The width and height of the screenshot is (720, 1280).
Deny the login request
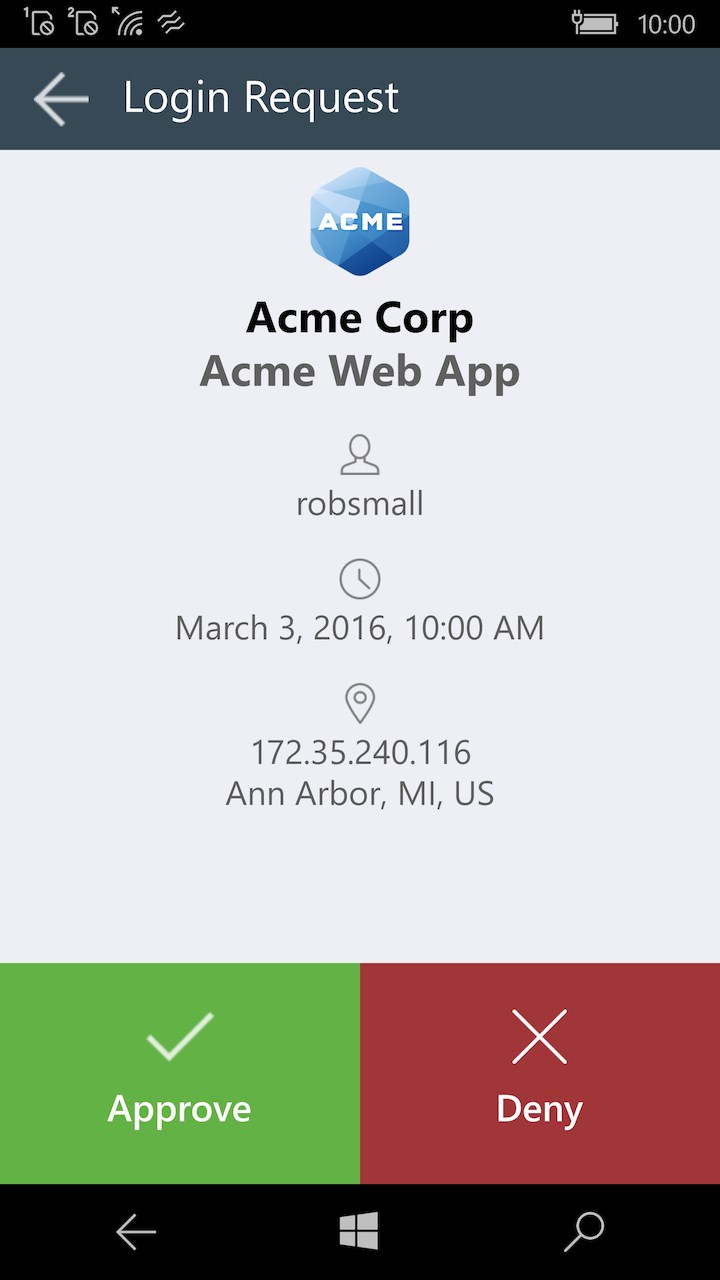point(540,1072)
